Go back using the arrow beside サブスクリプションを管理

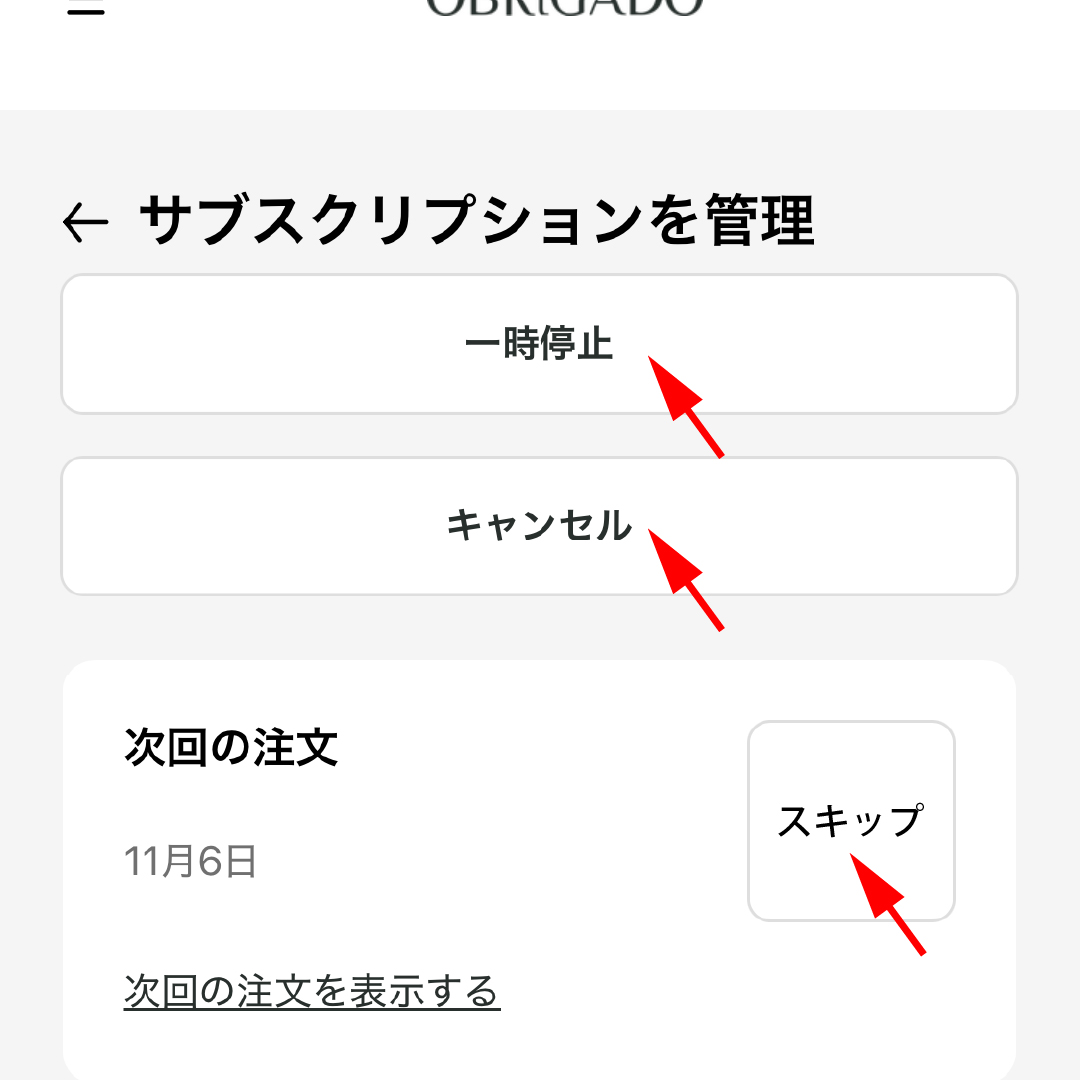click(x=85, y=222)
